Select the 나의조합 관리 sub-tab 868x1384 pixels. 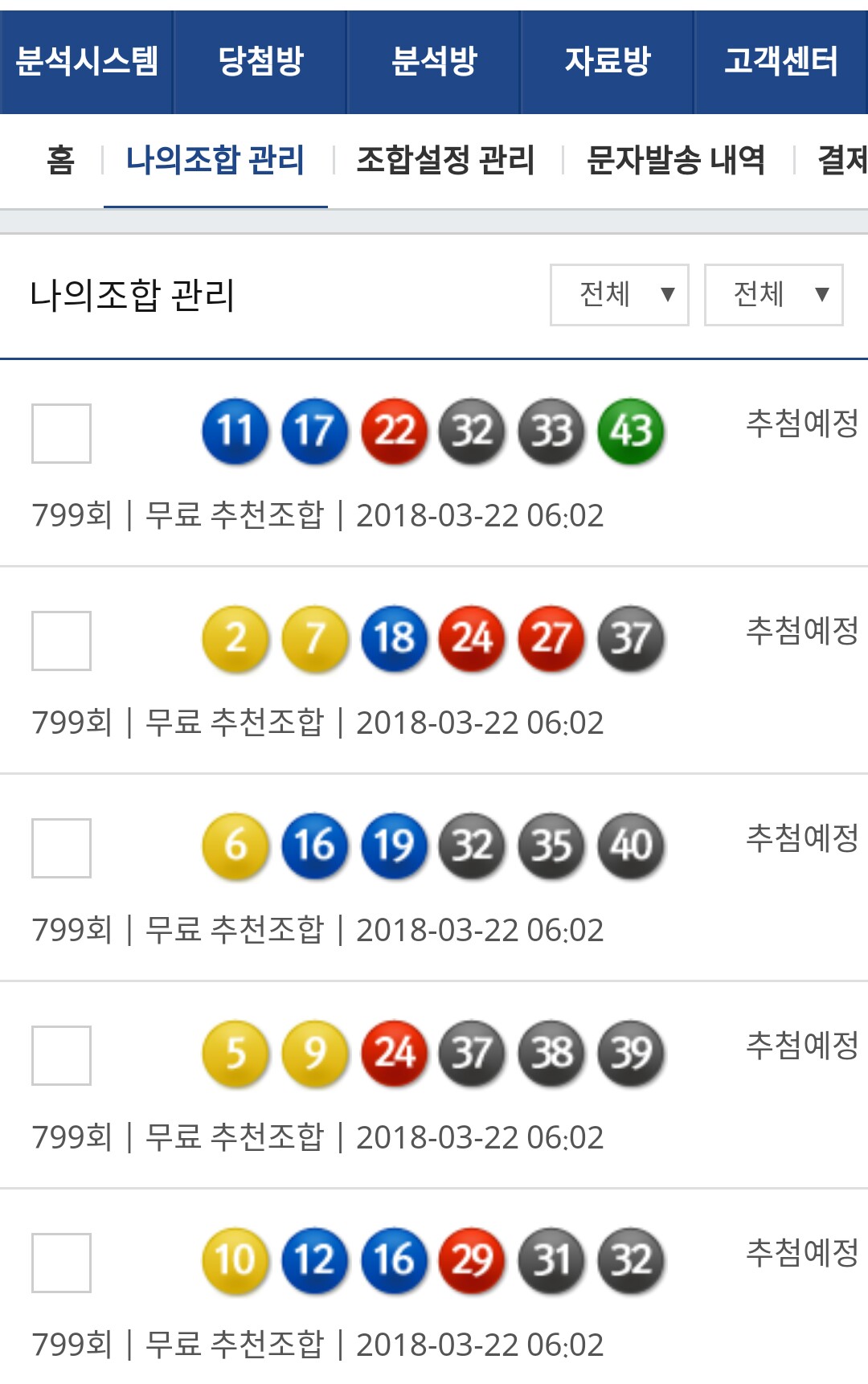tap(215, 160)
